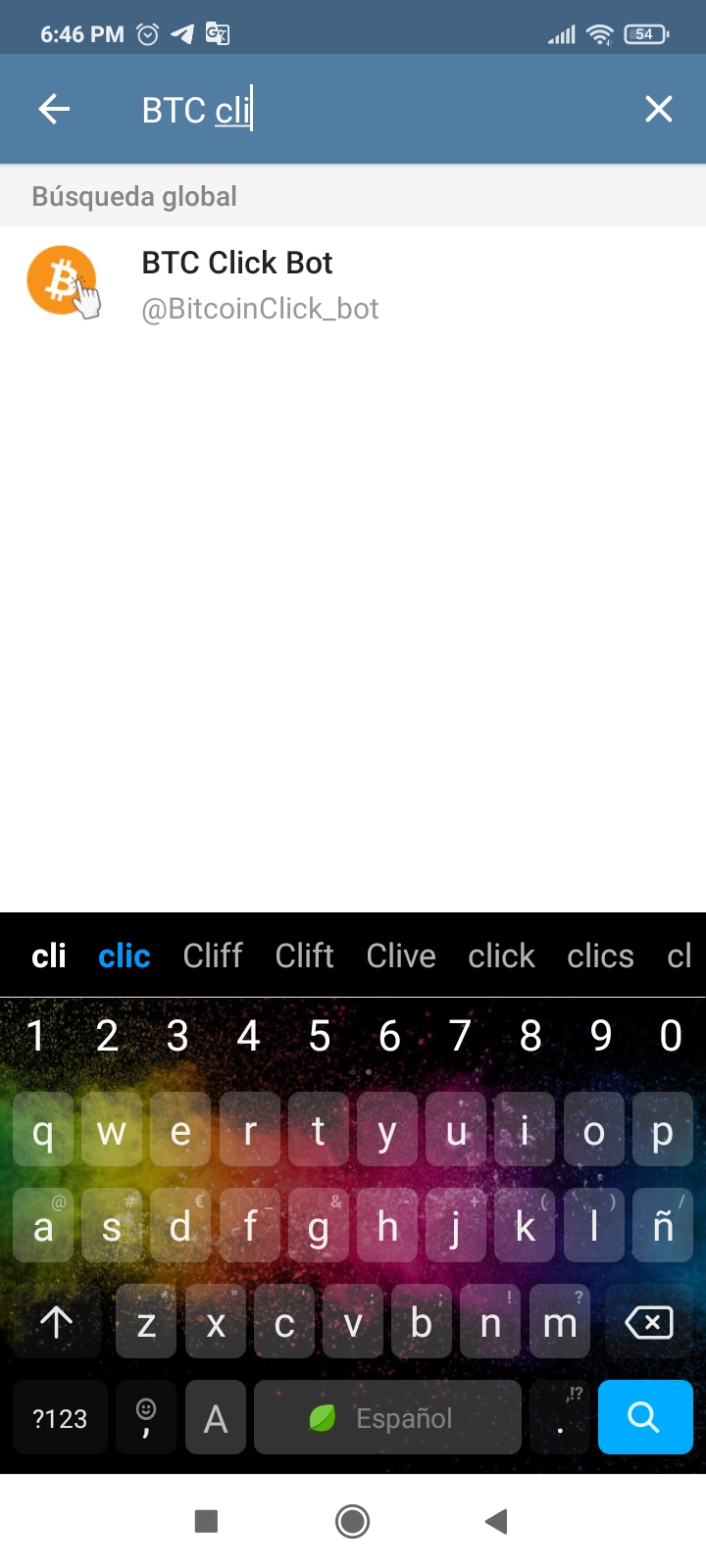Hit the backspace key on the keyboard
This screenshot has width=706, height=1568.
(649, 1323)
